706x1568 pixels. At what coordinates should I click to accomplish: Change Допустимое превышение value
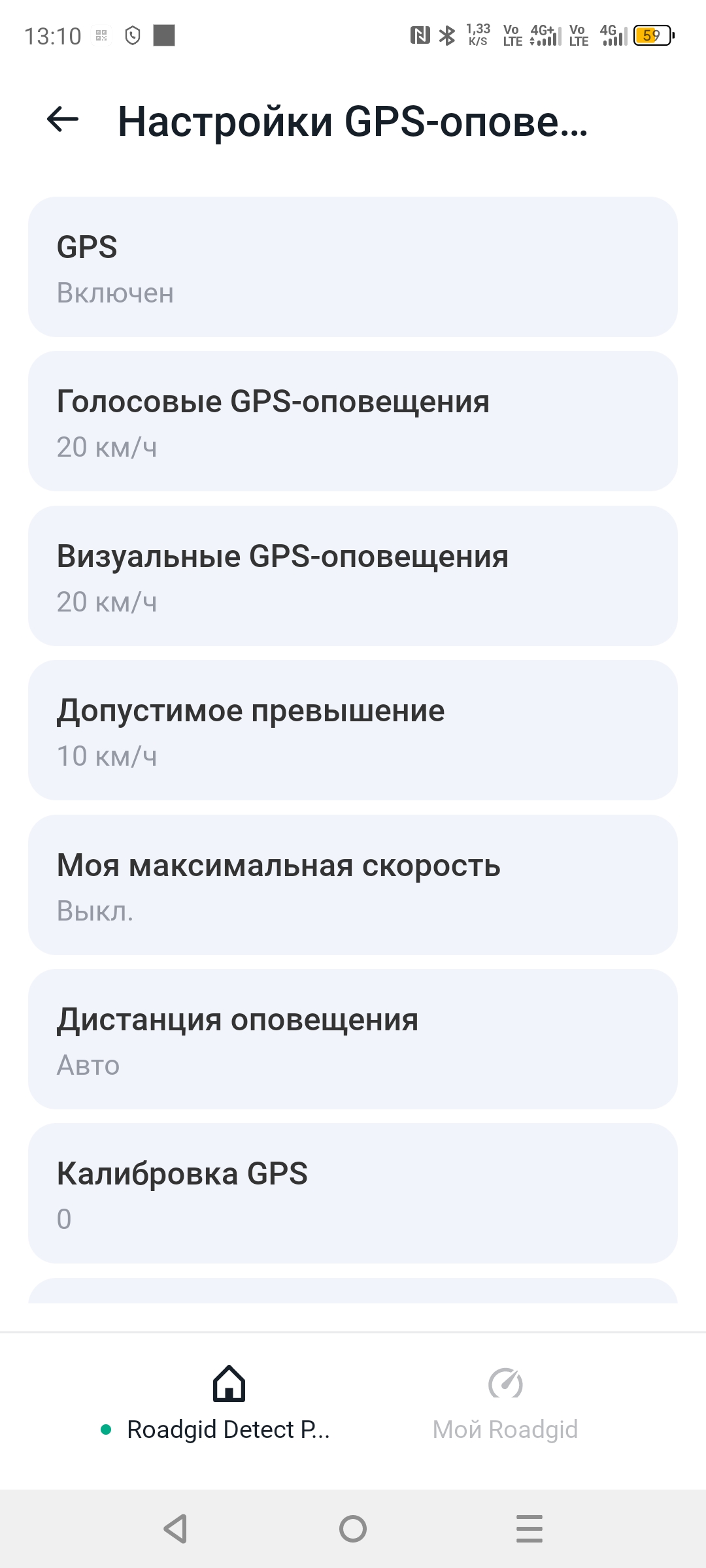coord(352,730)
